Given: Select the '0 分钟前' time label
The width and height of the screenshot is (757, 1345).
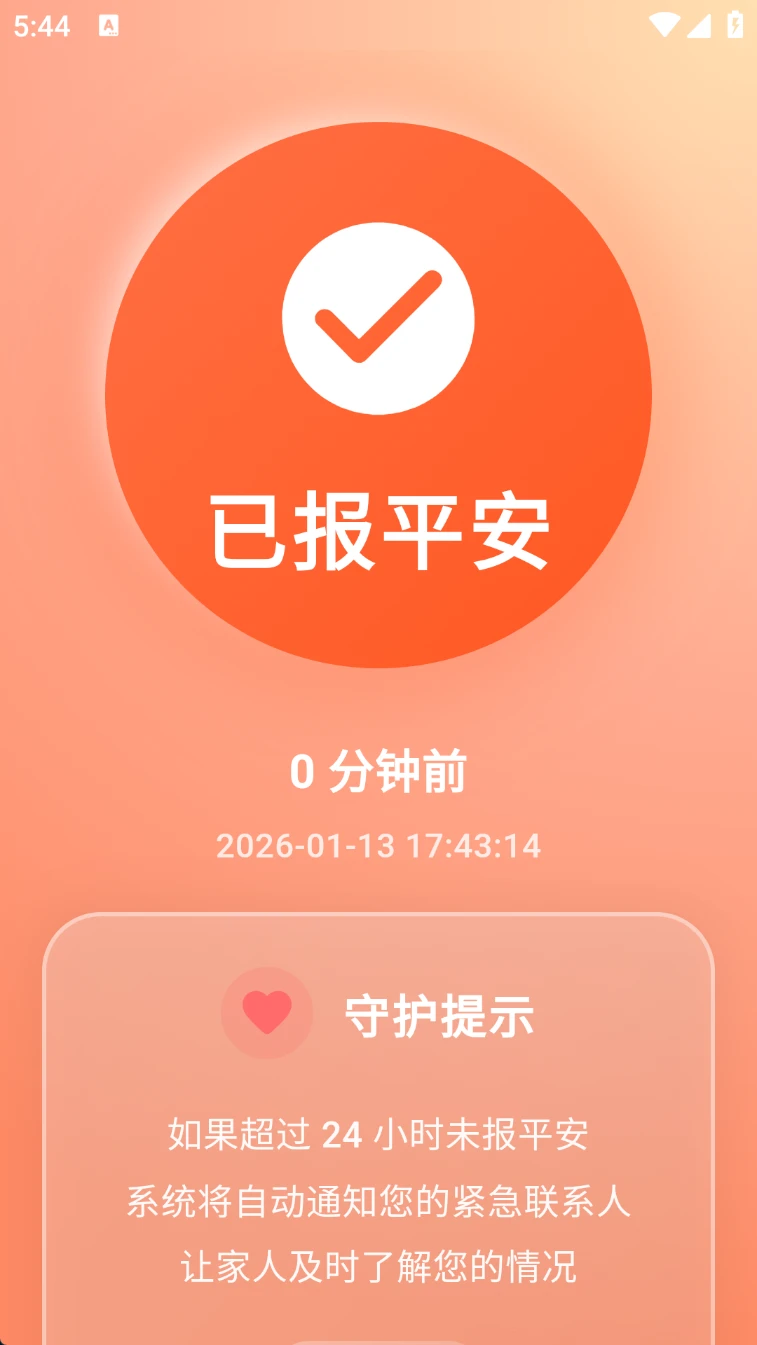Looking at the screenshot, I should click(378, 772).
